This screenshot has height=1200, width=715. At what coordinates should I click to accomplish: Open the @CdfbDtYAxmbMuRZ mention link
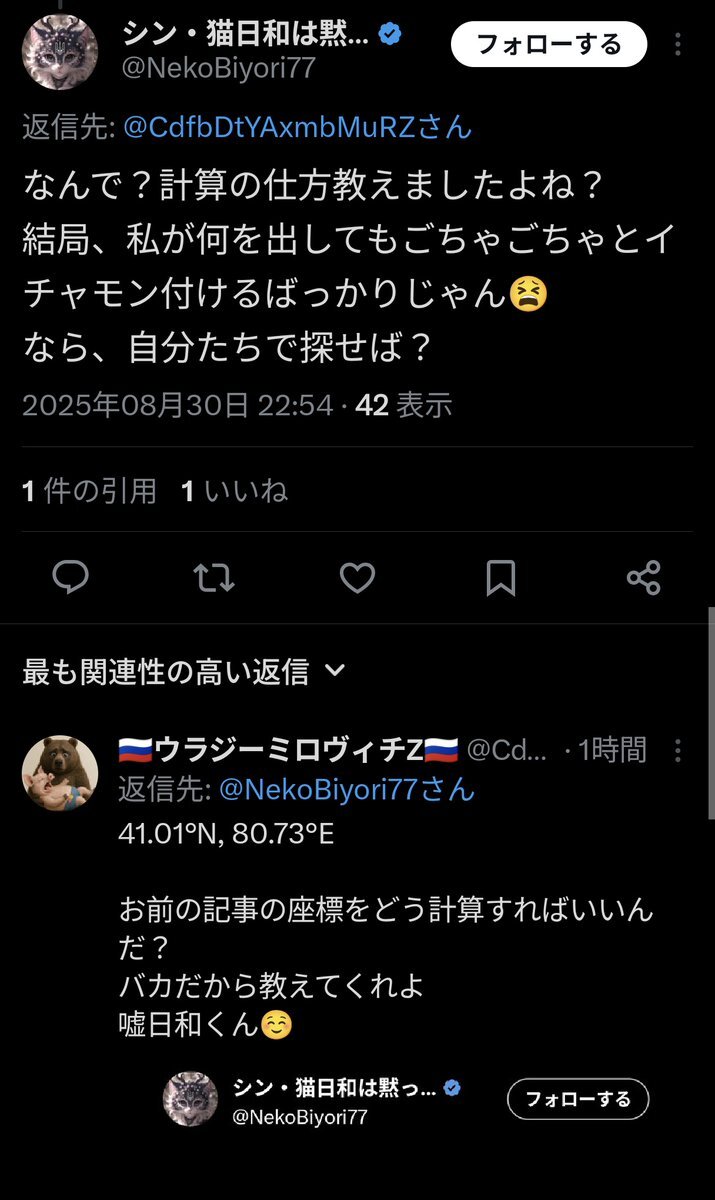coord(297,127)
